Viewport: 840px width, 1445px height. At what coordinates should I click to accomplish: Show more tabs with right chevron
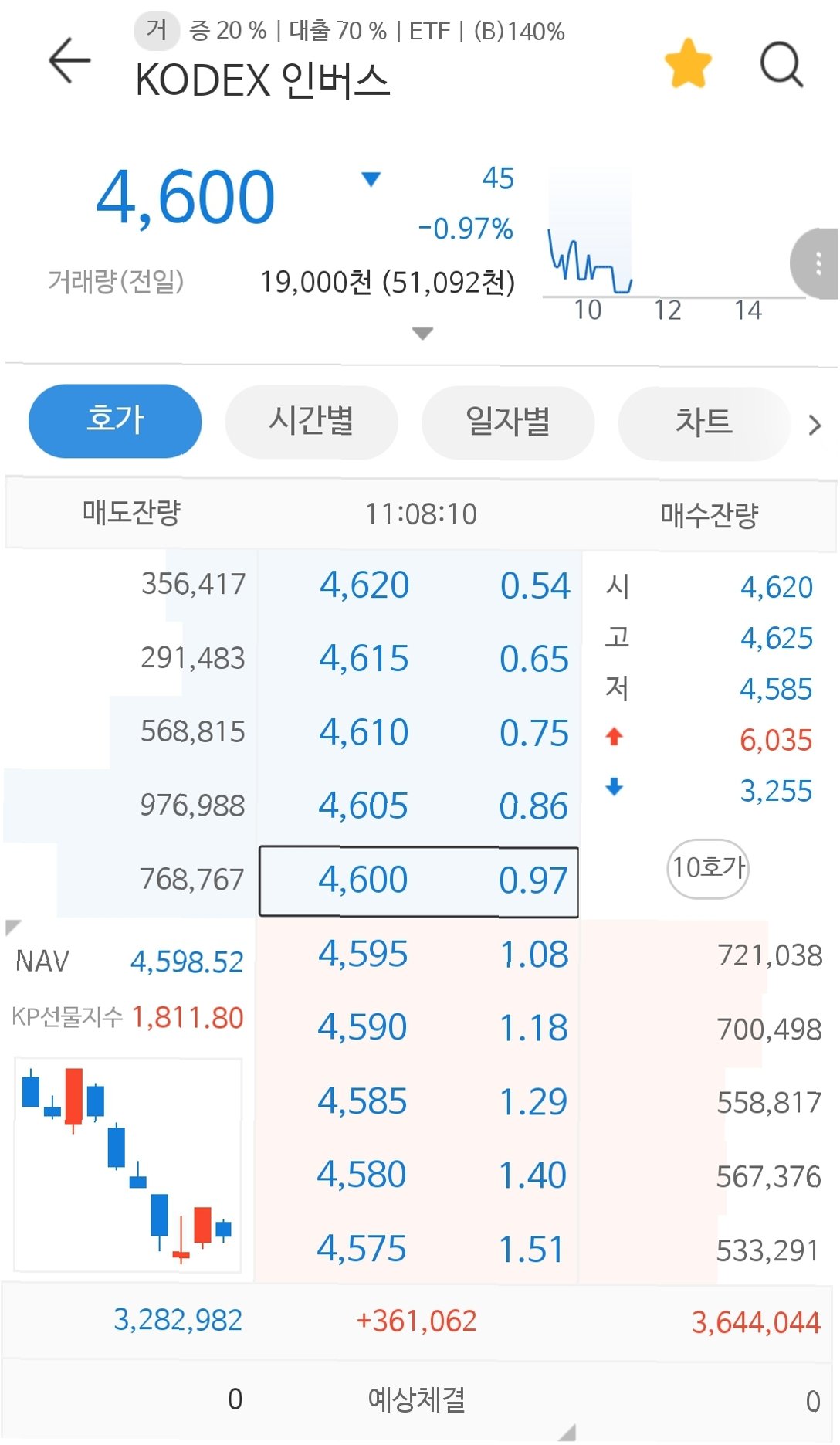(x=815, y=425)
